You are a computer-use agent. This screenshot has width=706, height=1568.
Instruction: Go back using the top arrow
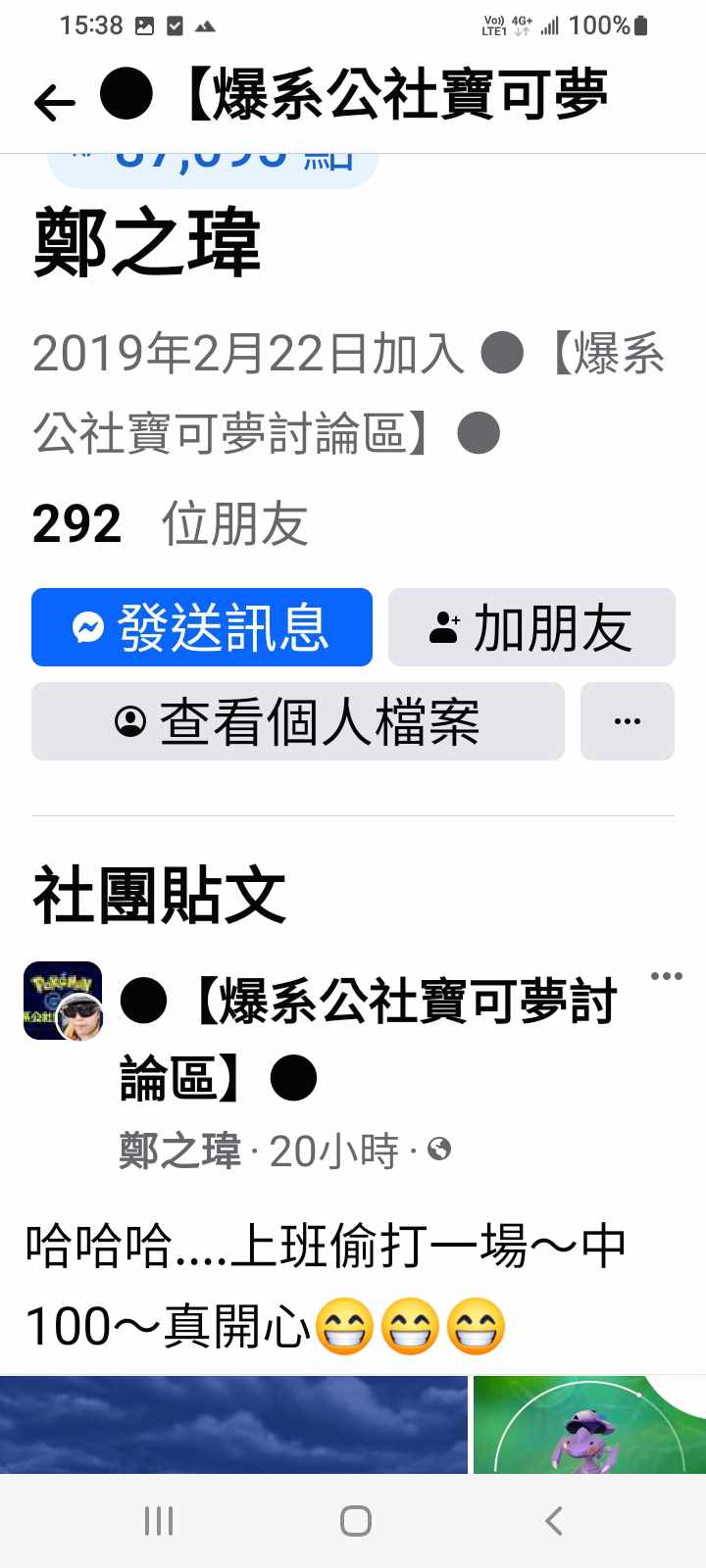(54, 102)
